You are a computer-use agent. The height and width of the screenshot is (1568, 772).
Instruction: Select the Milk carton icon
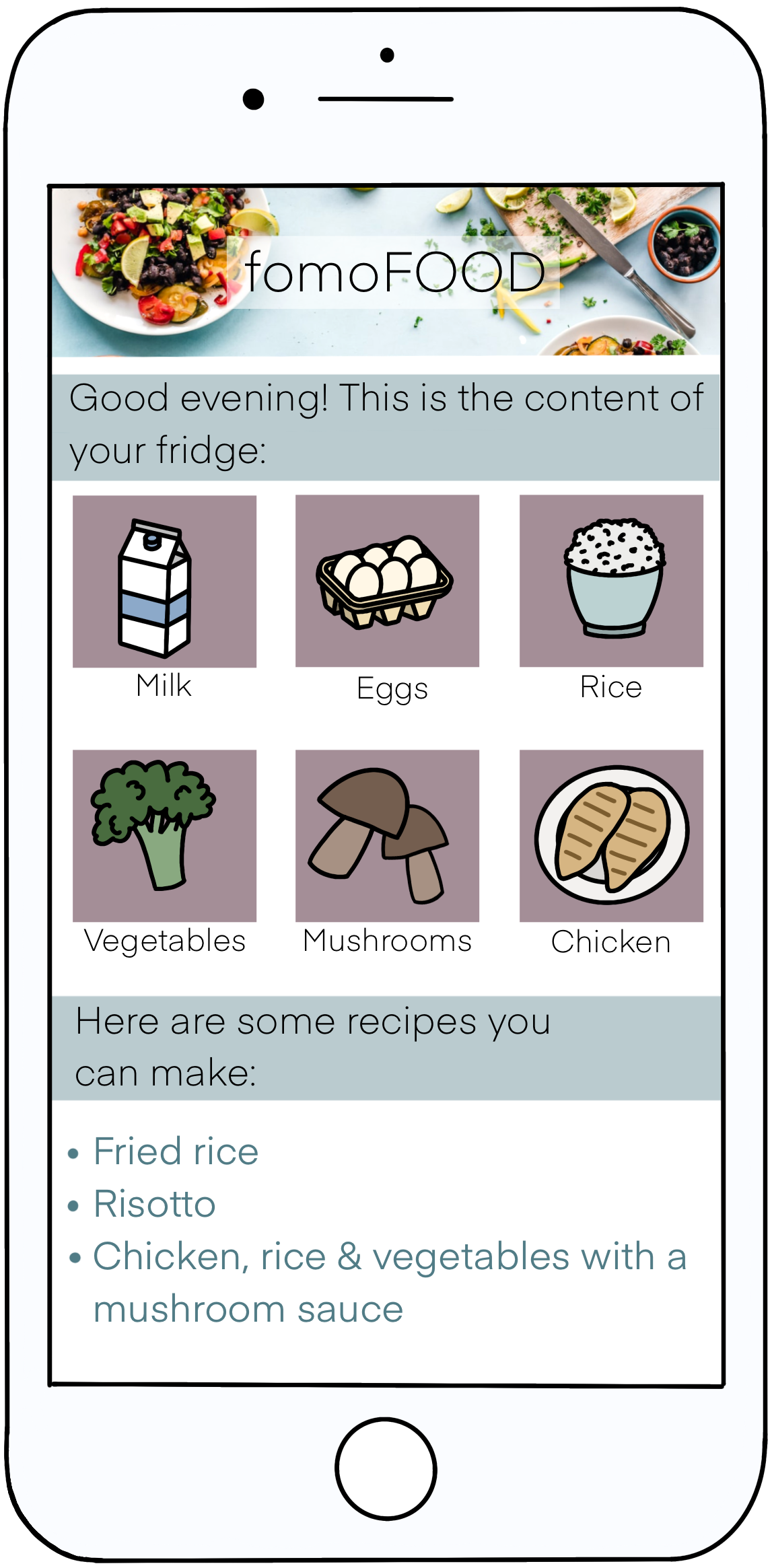(x=164, y=582)
